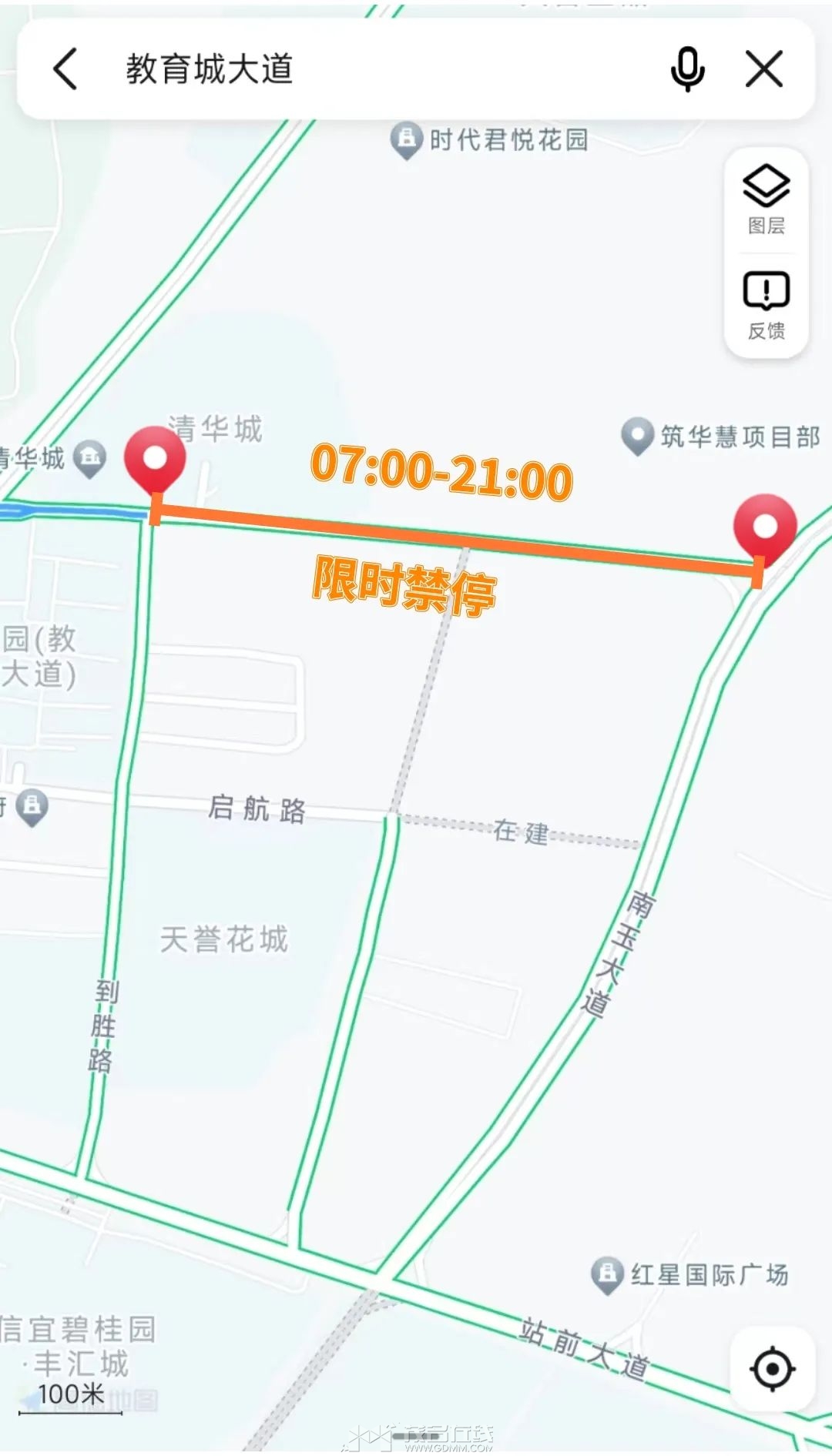Viewport: 832px width, 1456px height.
Task: Select the 筑华慧项目部 place marker
Action: point(638,436)
